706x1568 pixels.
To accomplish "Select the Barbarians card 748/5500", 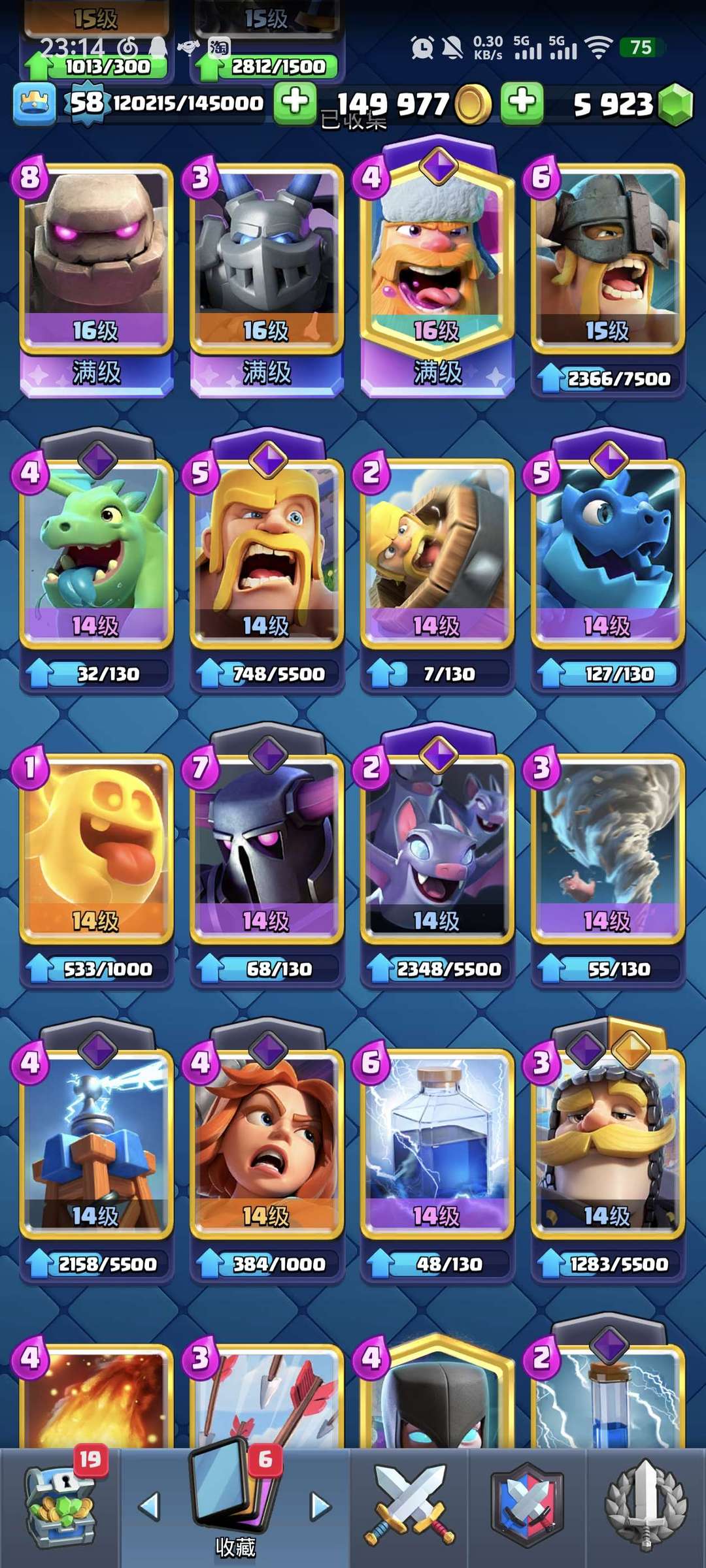I will (267, 555).
